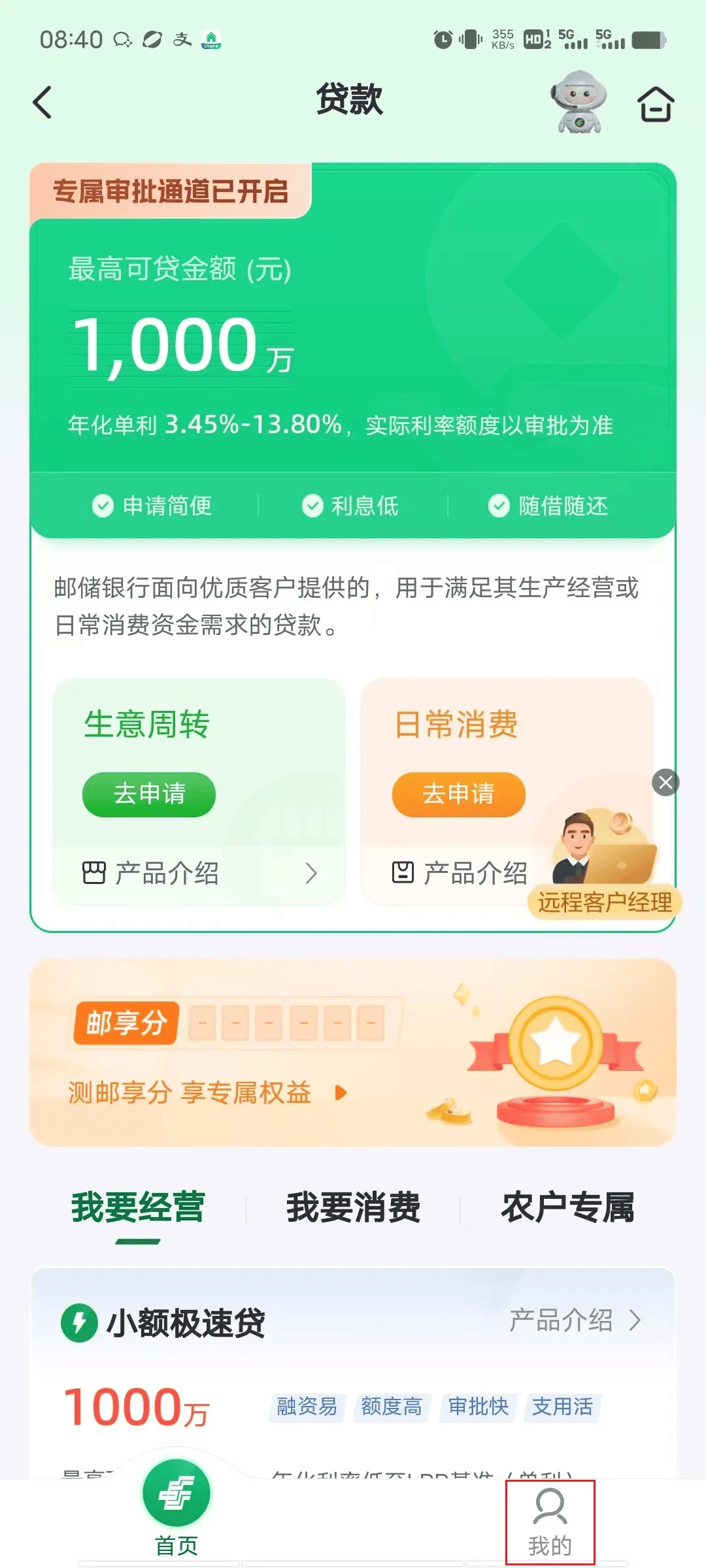Click the home icon in top right corner
The height and width of the screenshot is (1568, 706).
653,103
